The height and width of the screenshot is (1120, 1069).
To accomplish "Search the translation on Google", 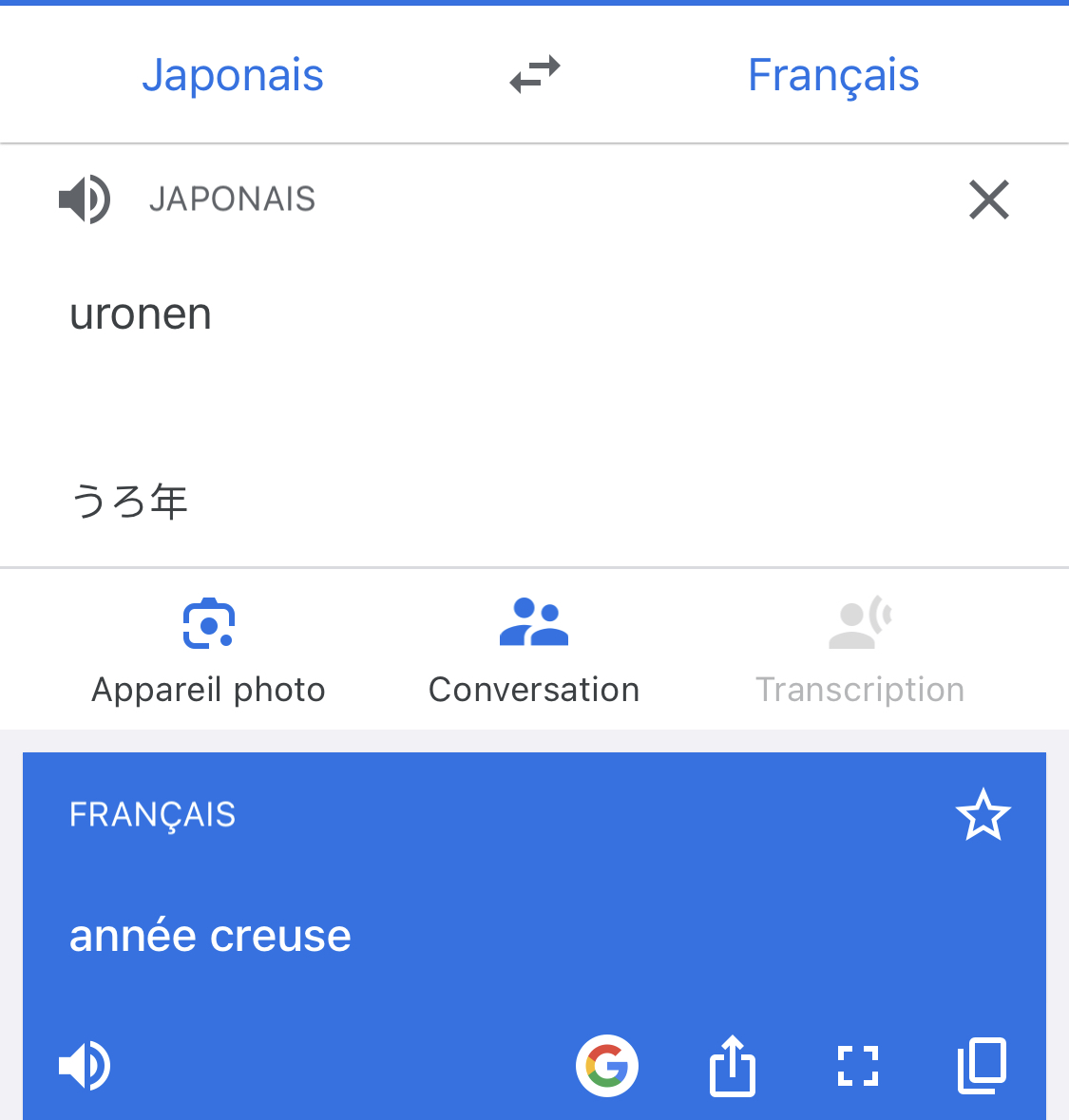I will click(x=606, y=1065).
